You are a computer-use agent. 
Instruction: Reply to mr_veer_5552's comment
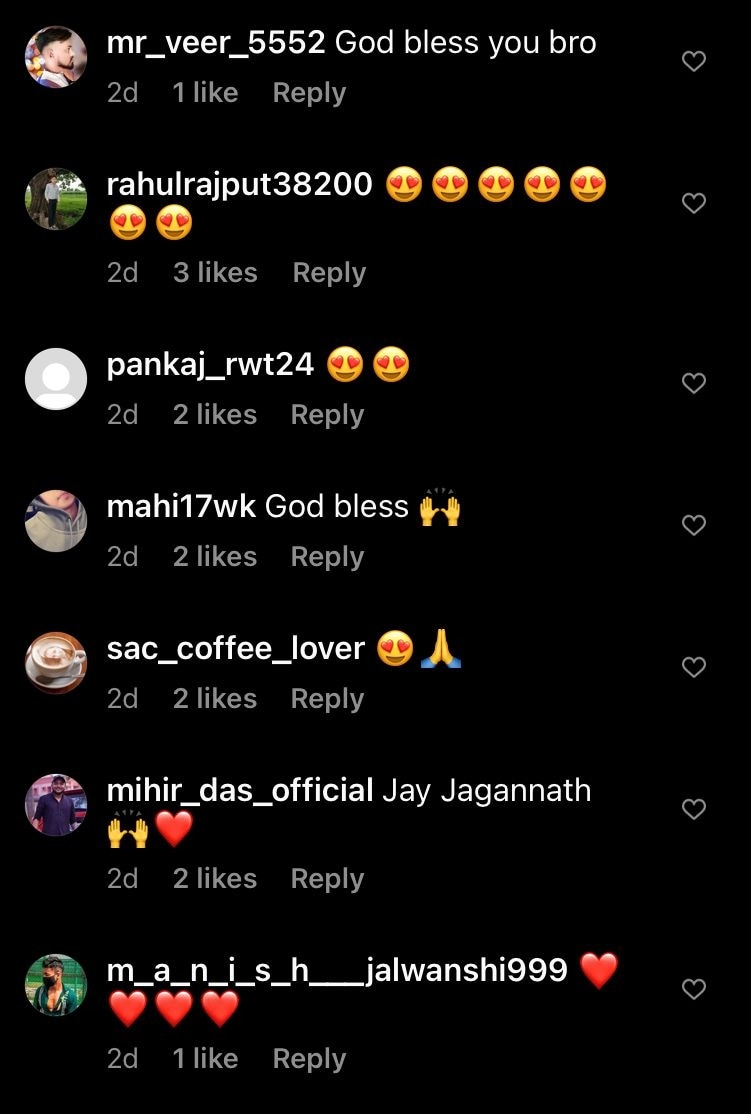point(309,93)
